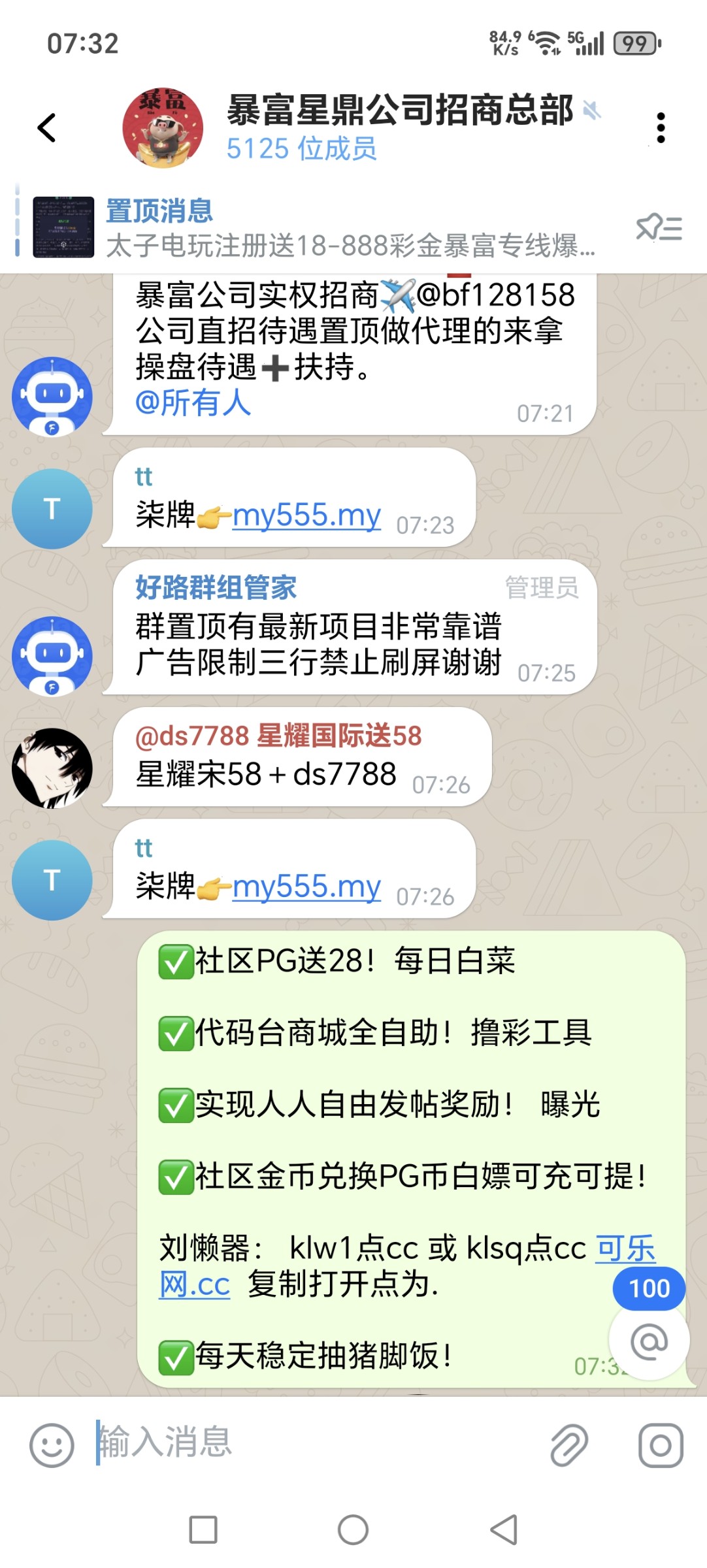Viewport: 707px width, 1568px height.
Task: Tap the @bf128158 username mention
Action: 495,295
